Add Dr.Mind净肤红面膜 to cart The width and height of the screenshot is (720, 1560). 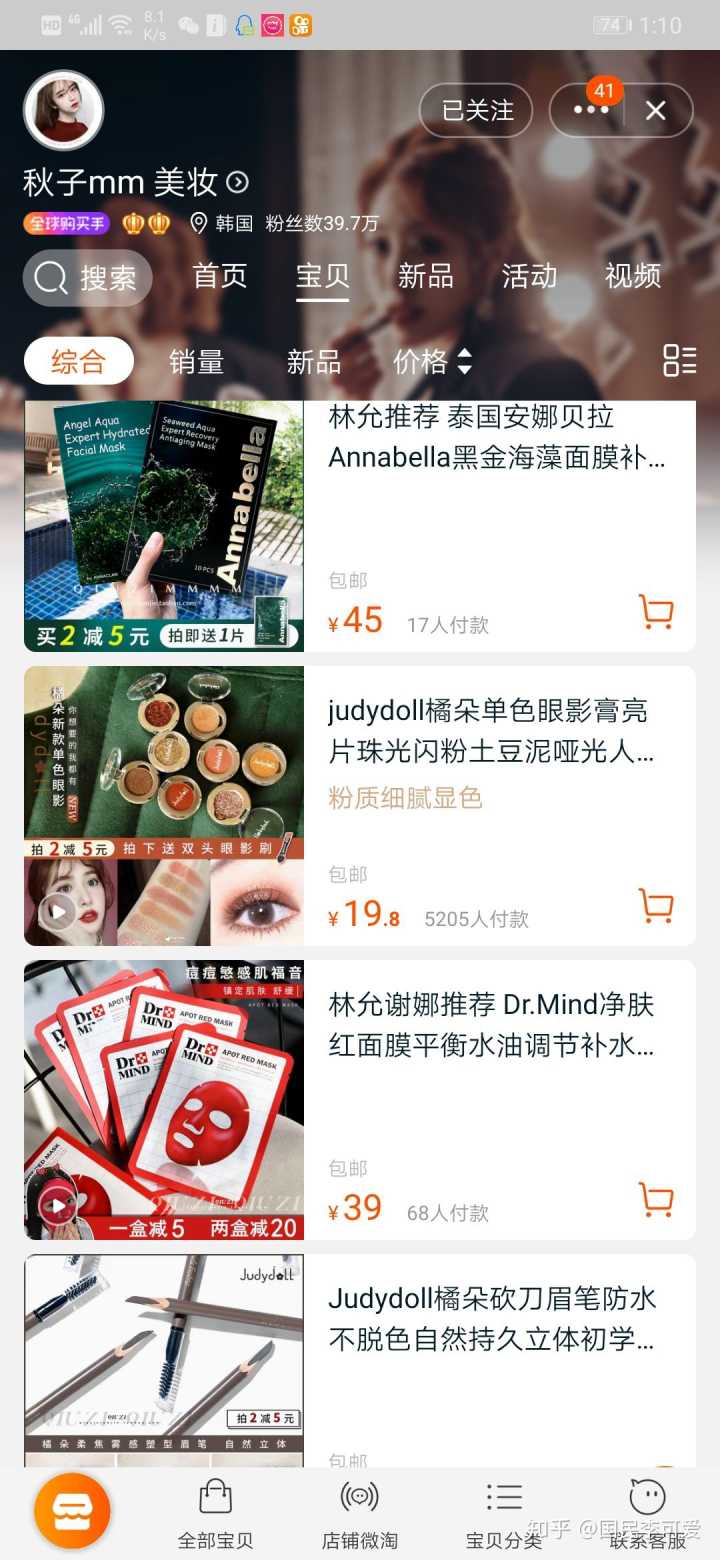(656, 1200)
